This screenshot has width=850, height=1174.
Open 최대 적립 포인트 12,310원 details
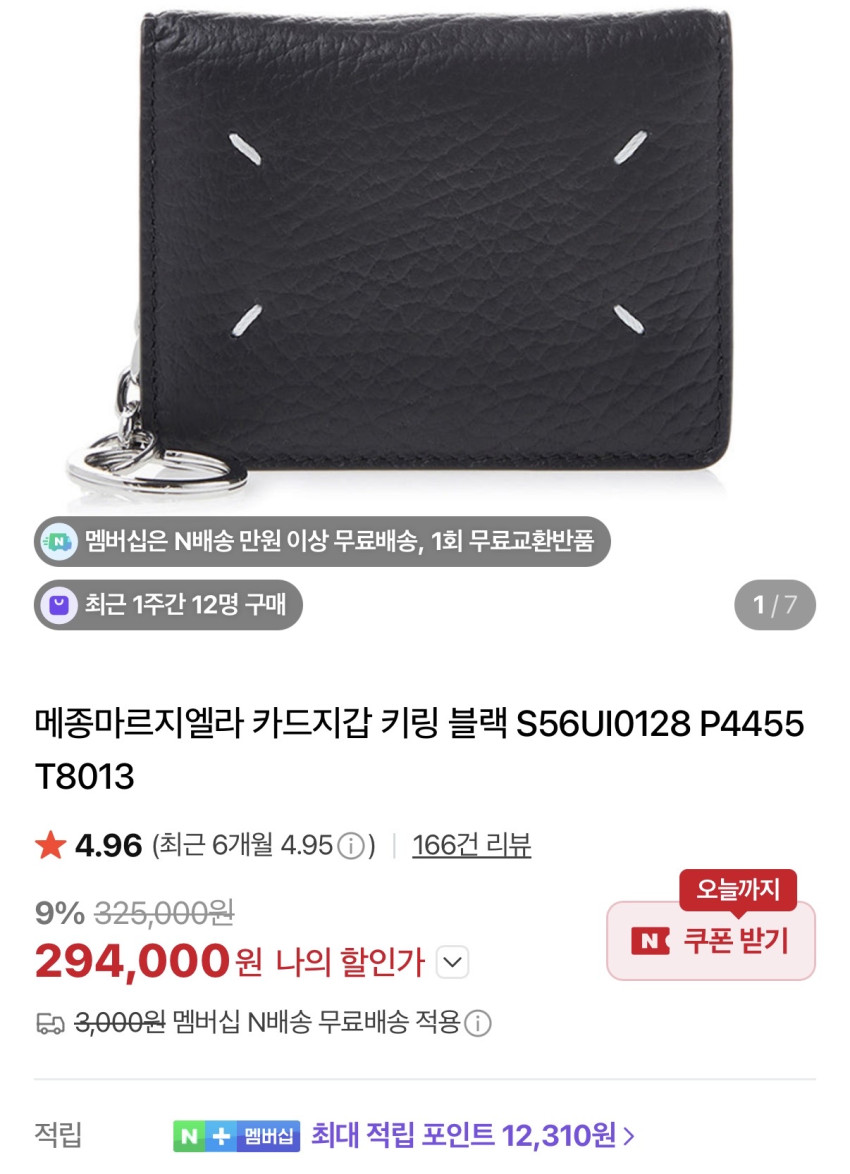(473, 1135)
